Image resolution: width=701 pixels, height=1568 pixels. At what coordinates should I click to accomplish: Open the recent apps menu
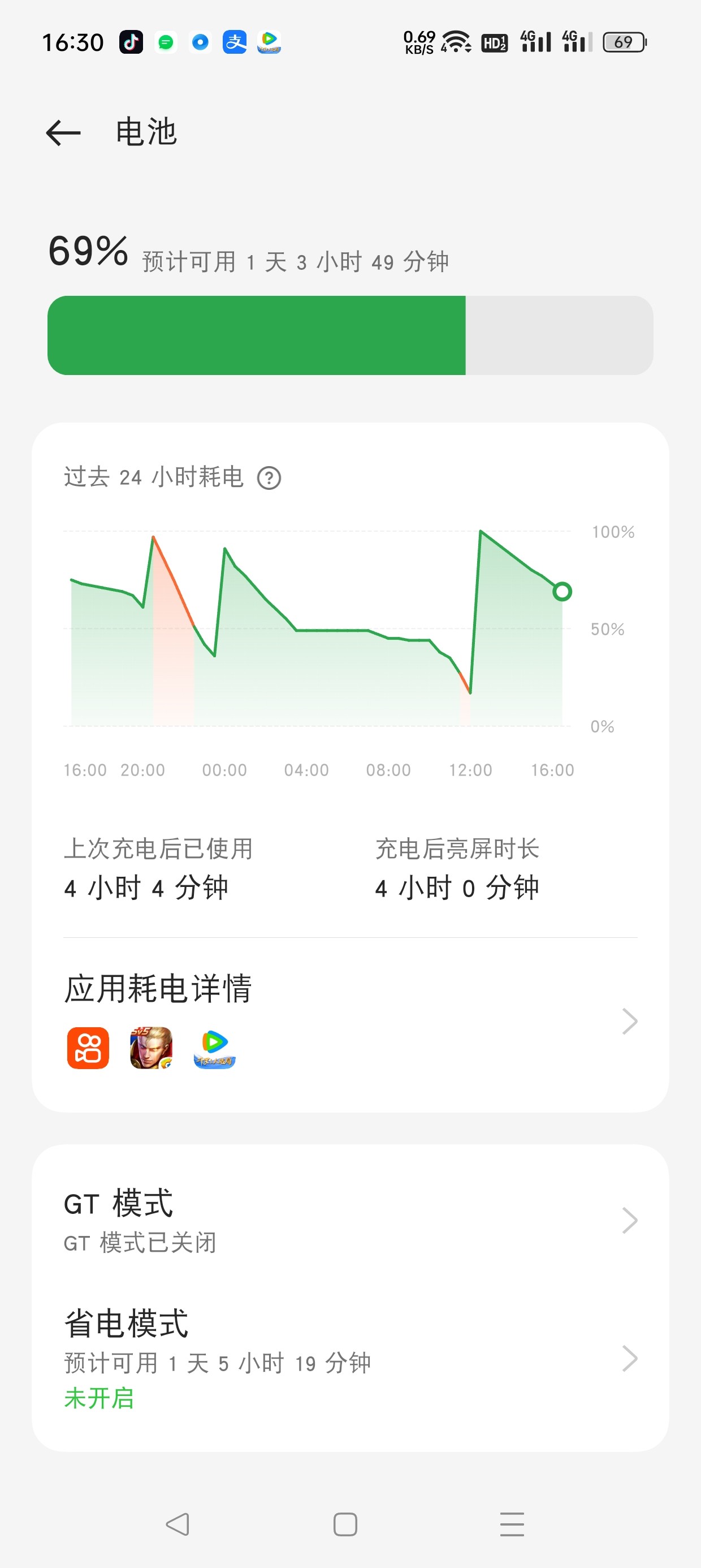click(x=512, y=1524)
